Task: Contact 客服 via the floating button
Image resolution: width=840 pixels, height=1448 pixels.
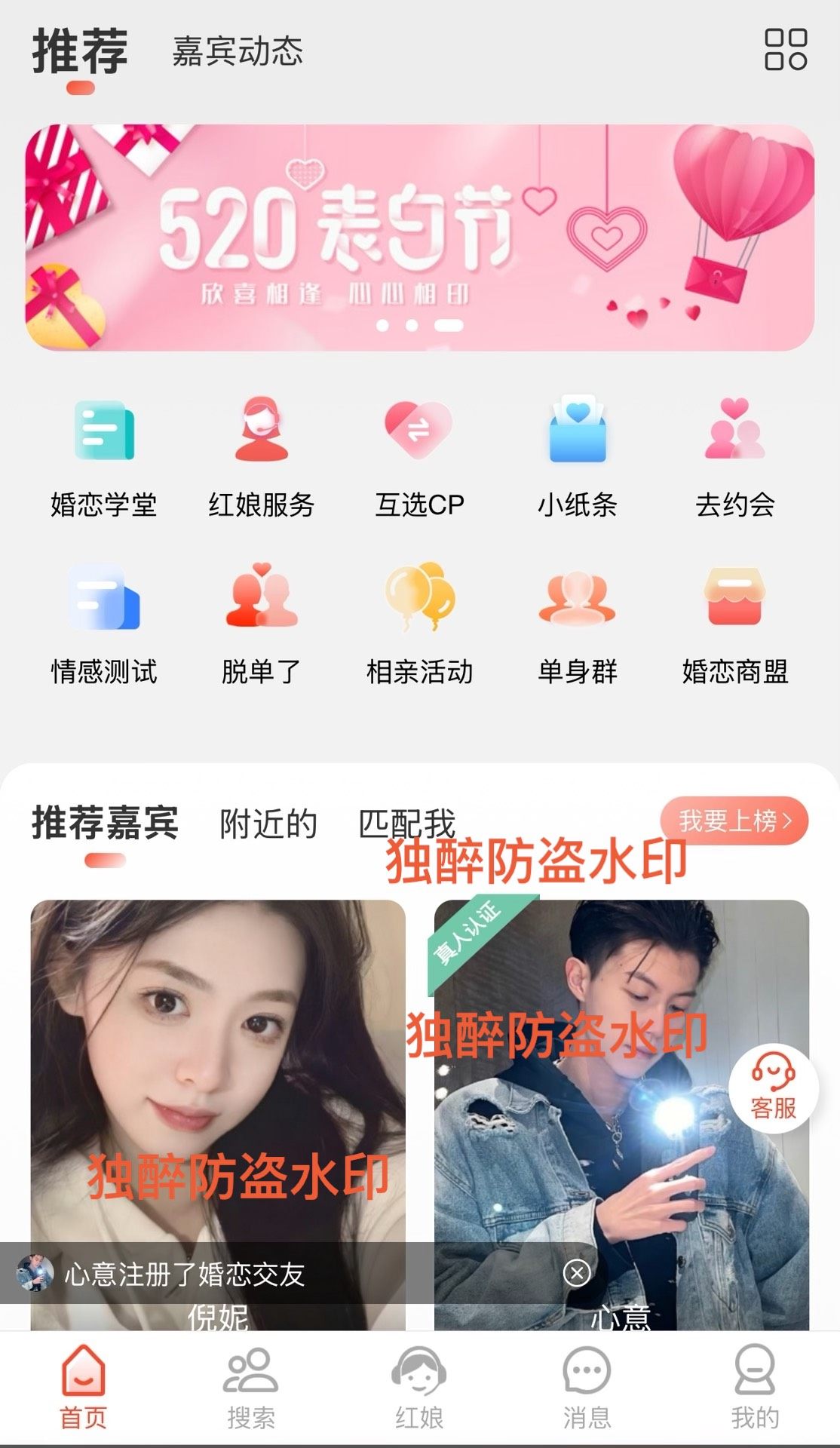Action: (774, 1088)
